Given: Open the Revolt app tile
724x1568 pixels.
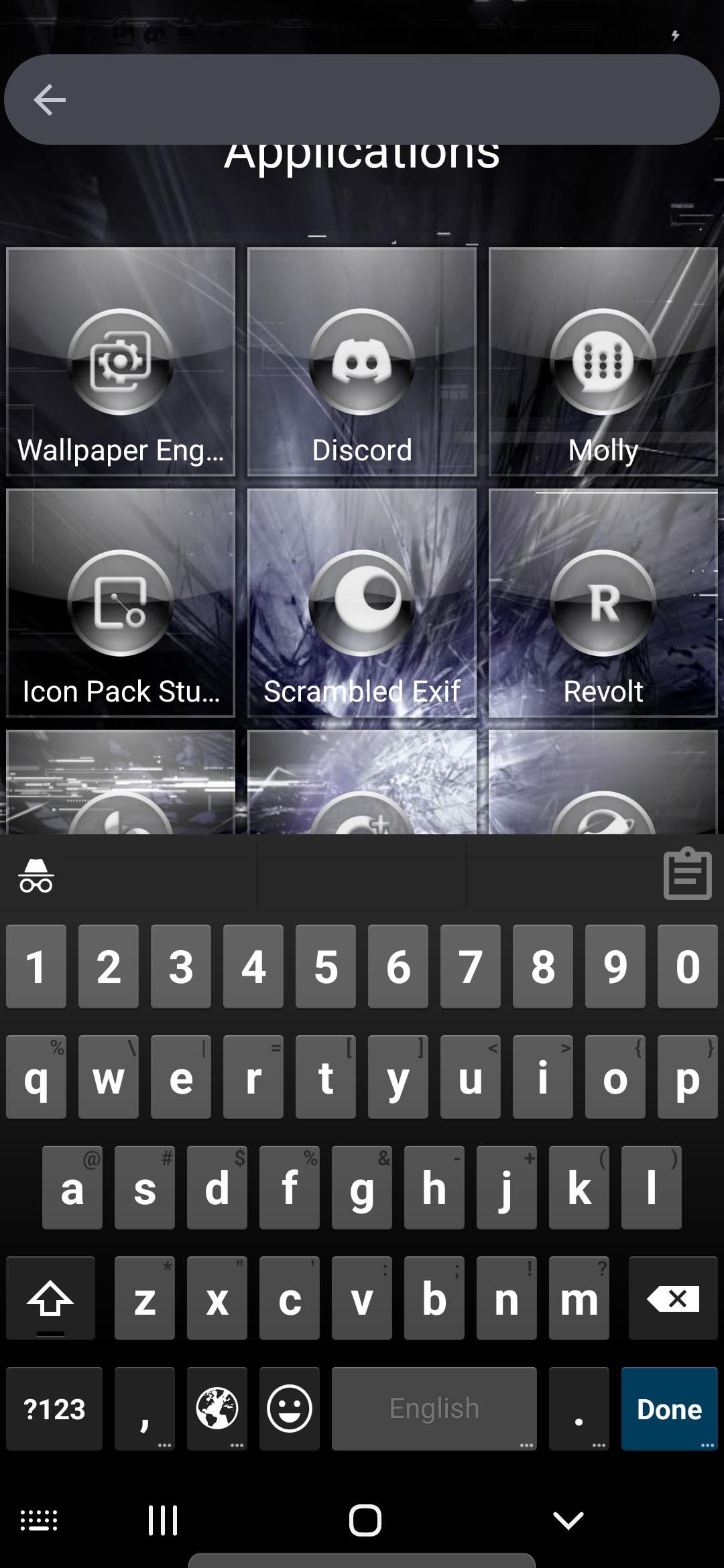Looking at the screenshot, I should [603, 603].
